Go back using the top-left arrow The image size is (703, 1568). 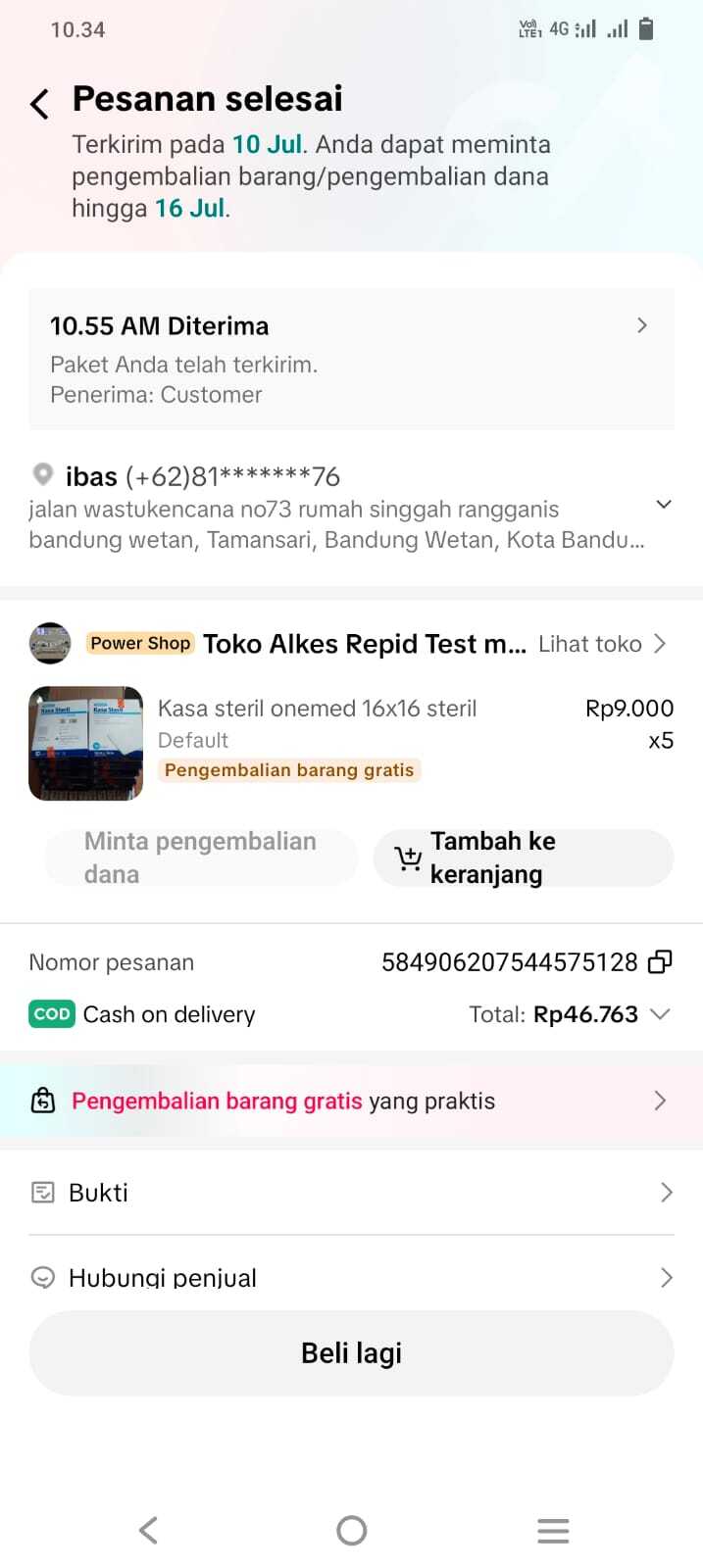click(39, 103)
